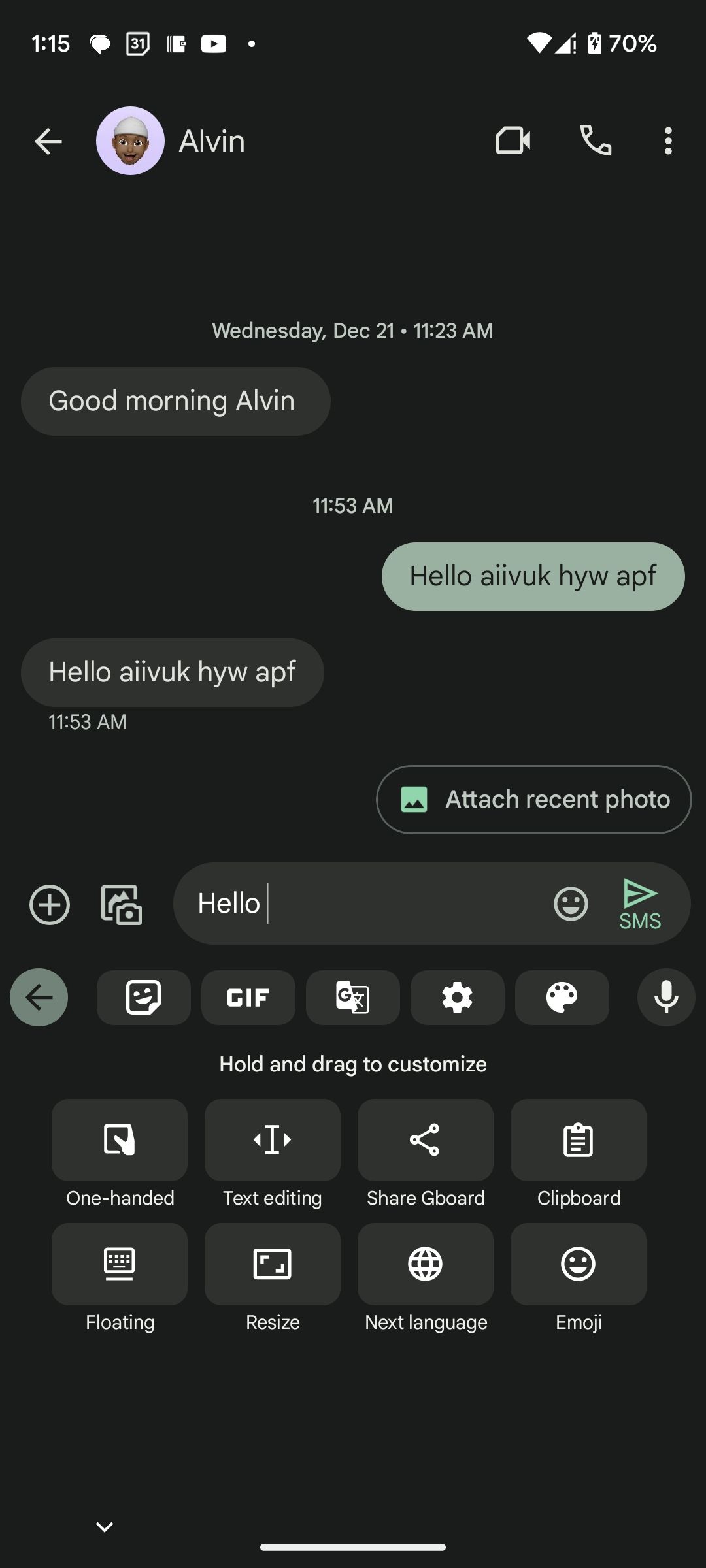Image resolution: width=706 pixels, height=1568 pixels.
Task: Switch to Next language via globe icon
Action: (425, 1264)
